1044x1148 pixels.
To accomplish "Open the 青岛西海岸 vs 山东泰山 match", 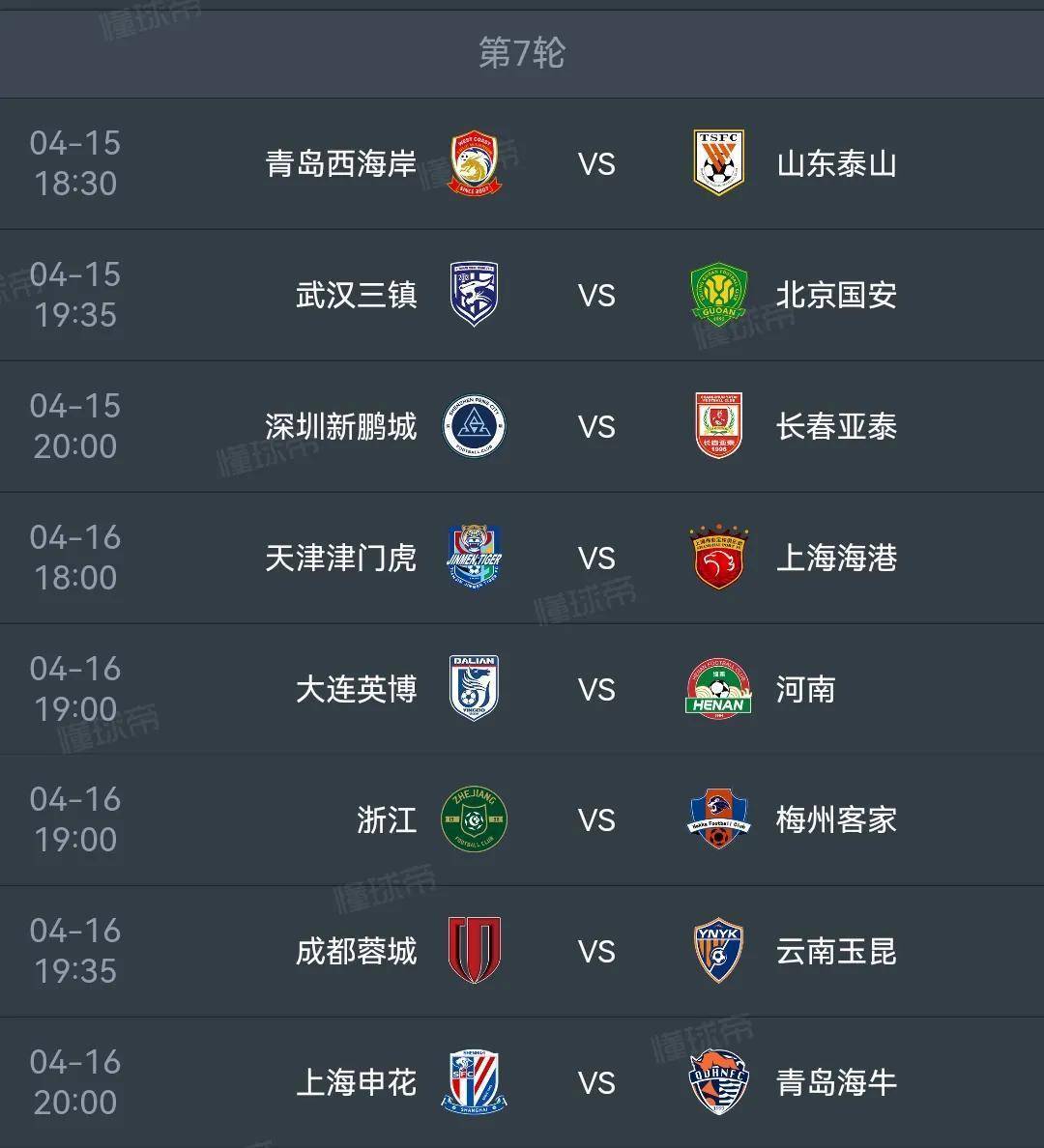I will pos(596,163).
